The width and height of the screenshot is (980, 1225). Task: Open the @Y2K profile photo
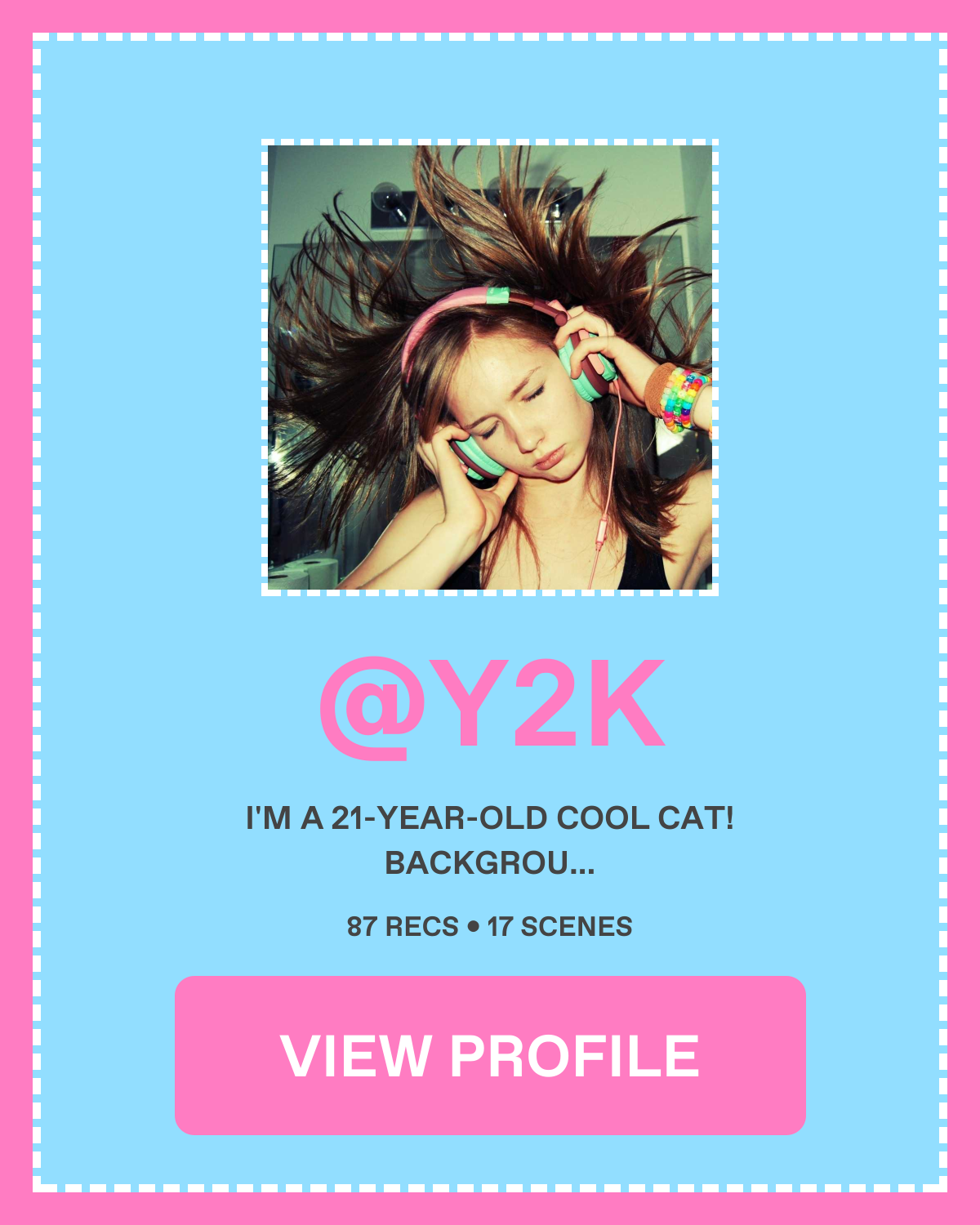point(490,367)
